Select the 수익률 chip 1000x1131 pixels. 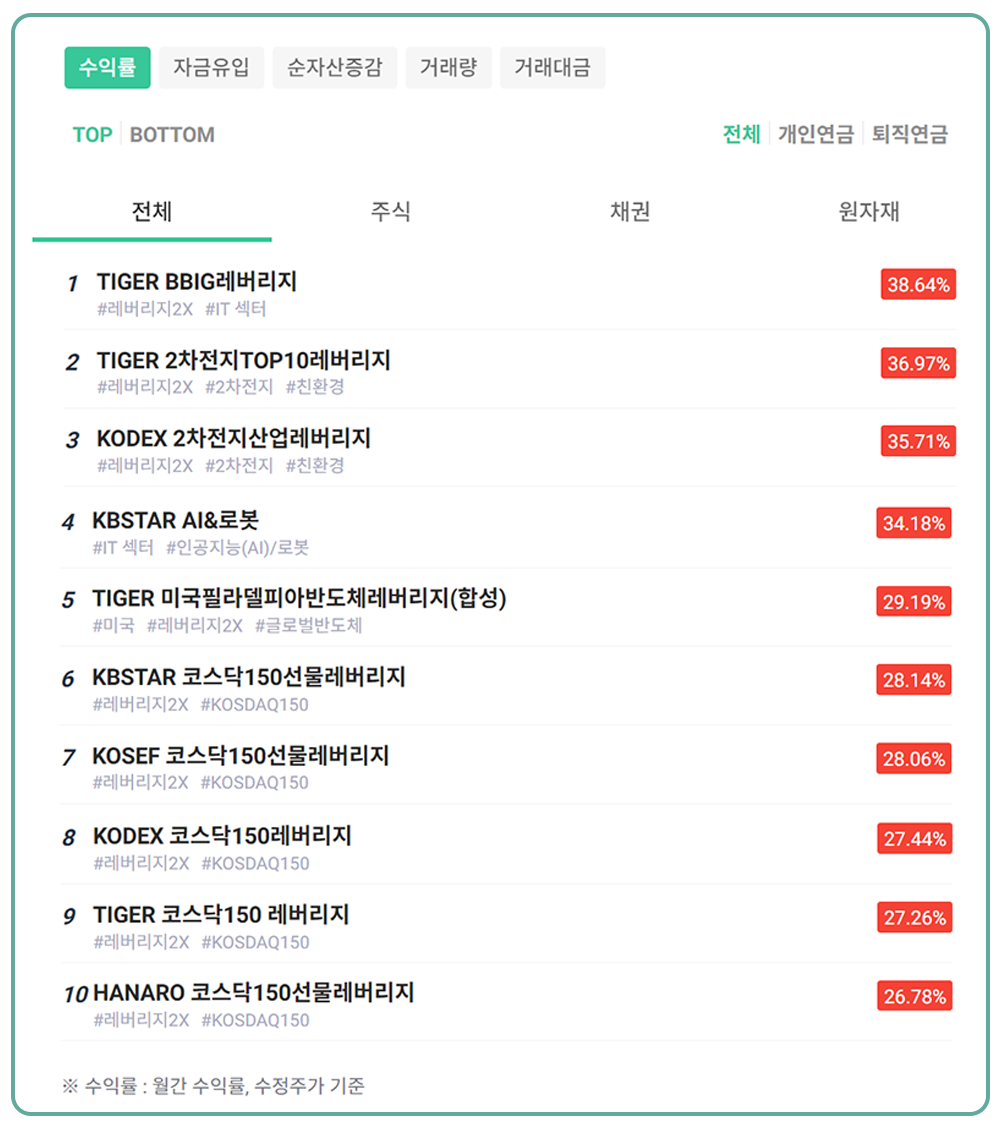pos(107,68)
